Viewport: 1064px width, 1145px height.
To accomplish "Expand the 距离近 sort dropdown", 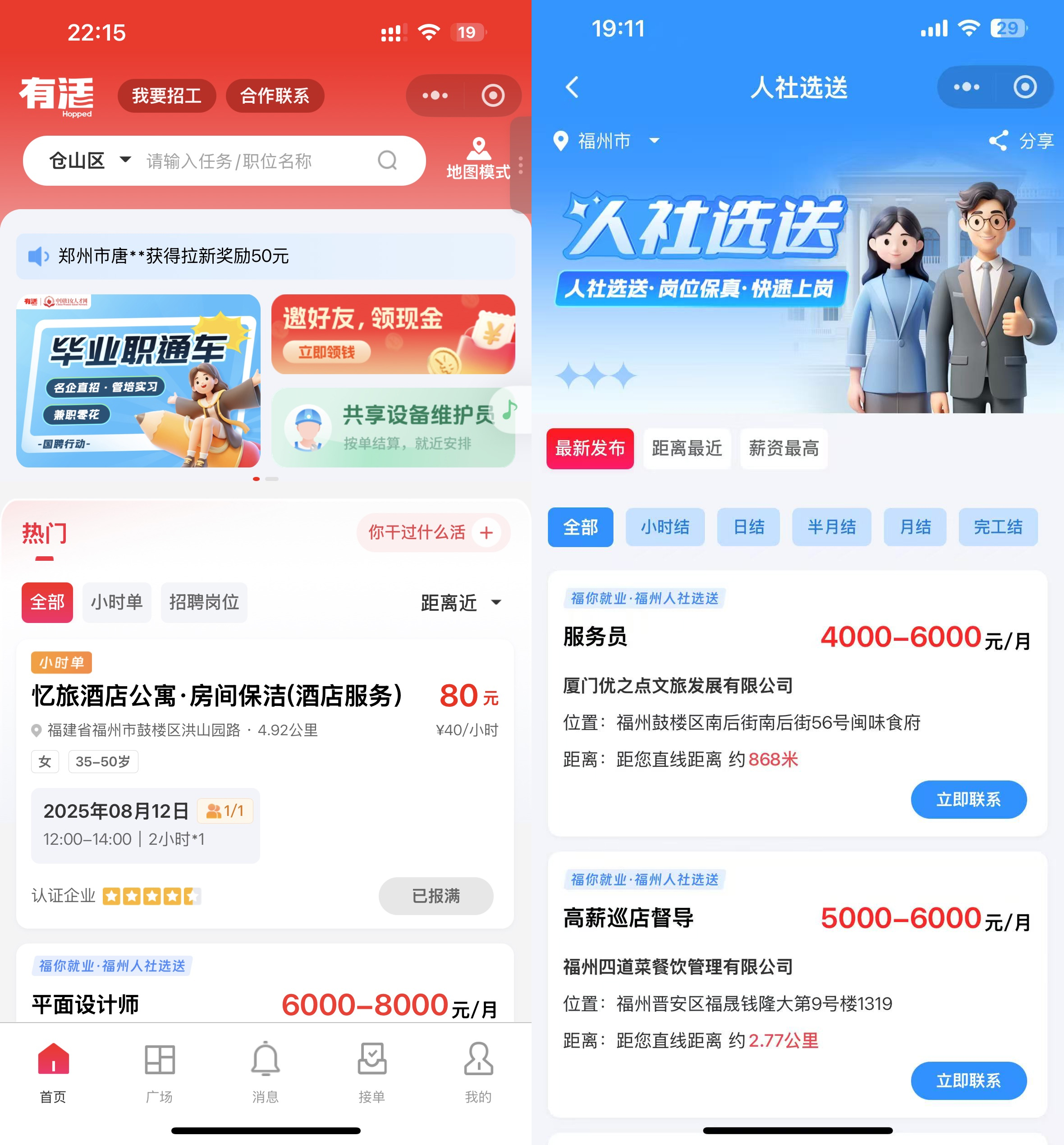I will (461, 603).
